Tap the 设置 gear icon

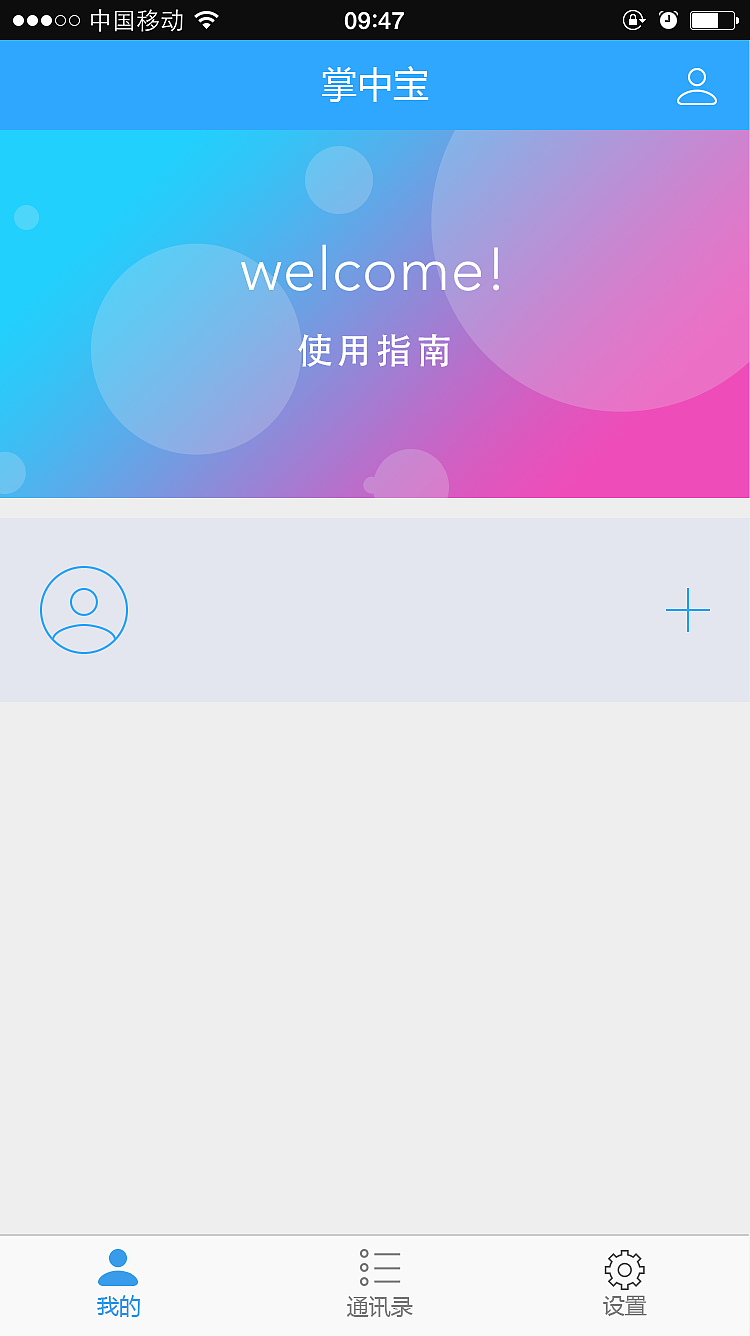[624, 1267]
